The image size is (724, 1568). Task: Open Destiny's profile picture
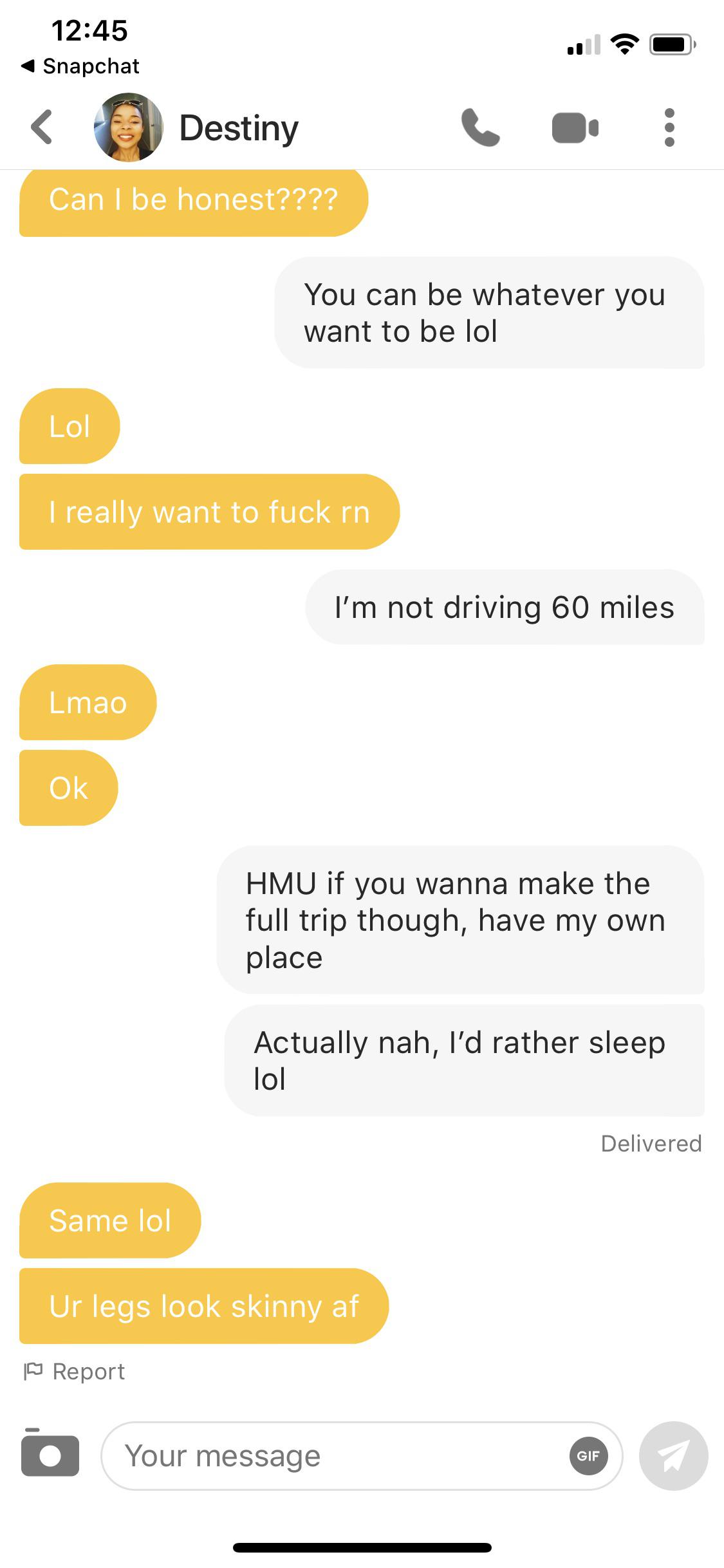click(x=128, y=127)
